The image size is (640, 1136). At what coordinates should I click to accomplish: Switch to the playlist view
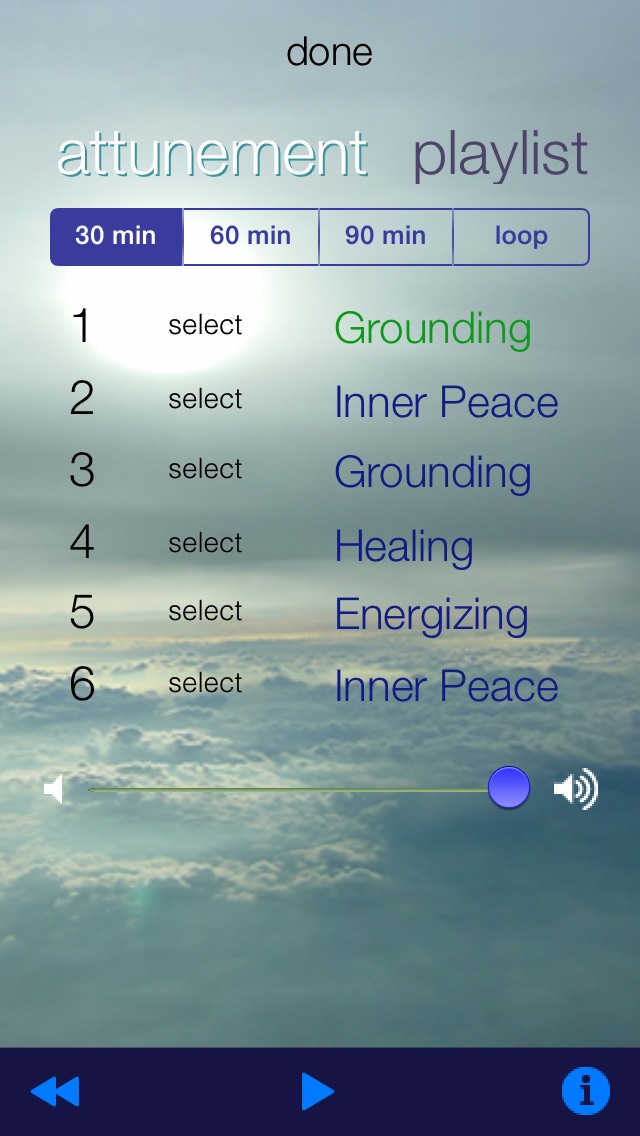click(500, 154)
